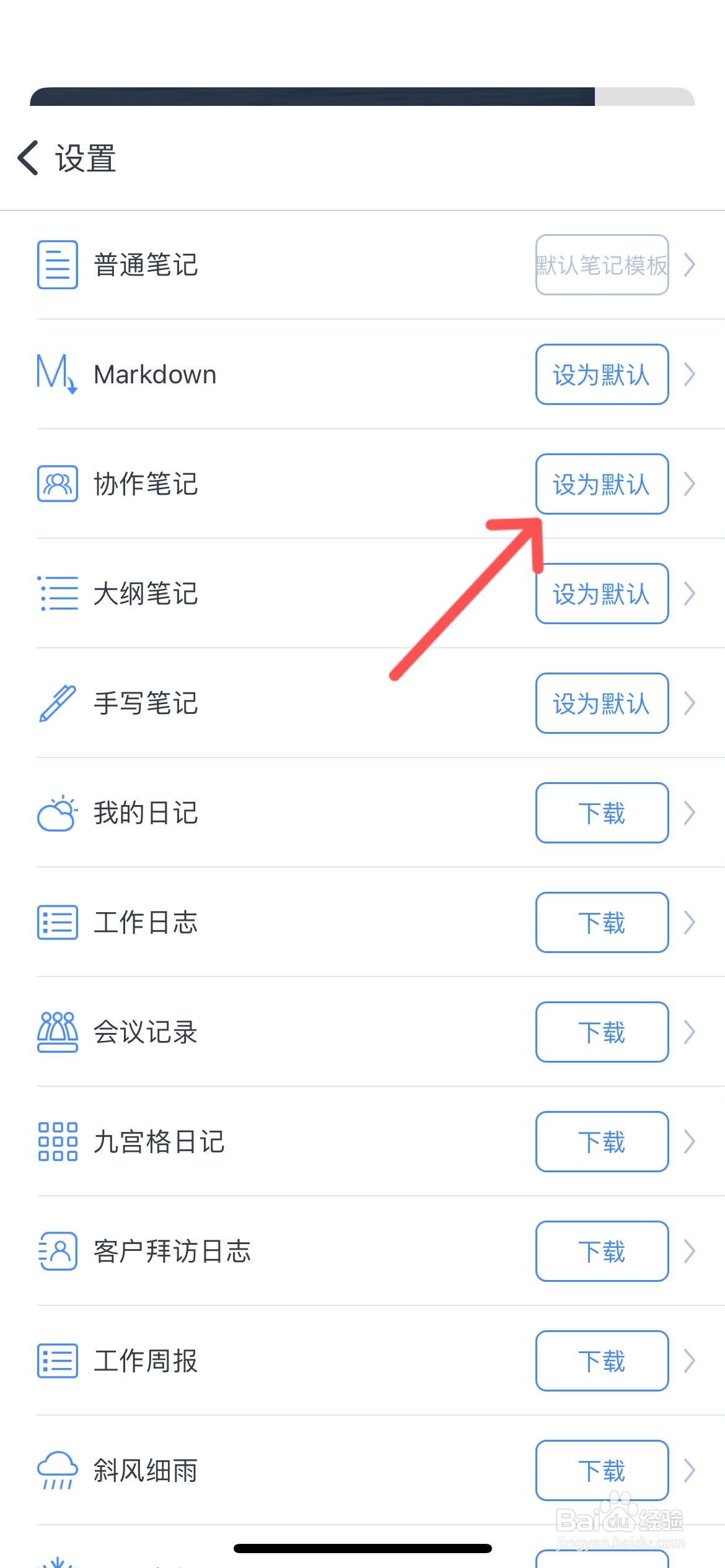Set Markdown as default note type
The width and height of the screenshot is (725, 1568).
(602, 373)
